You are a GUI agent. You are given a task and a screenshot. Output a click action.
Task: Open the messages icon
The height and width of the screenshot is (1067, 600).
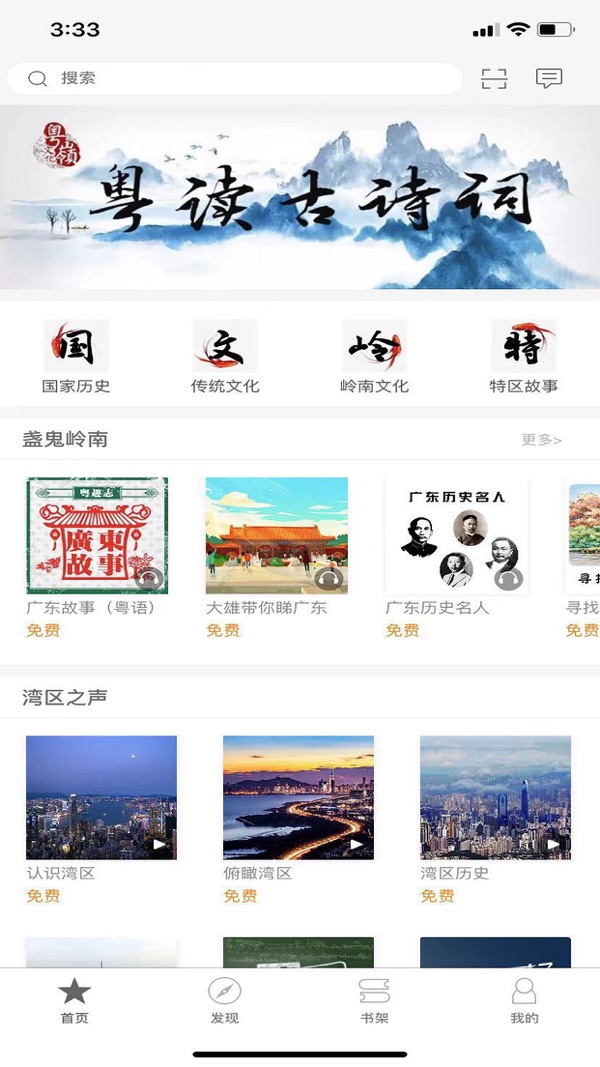click(548, 79)
